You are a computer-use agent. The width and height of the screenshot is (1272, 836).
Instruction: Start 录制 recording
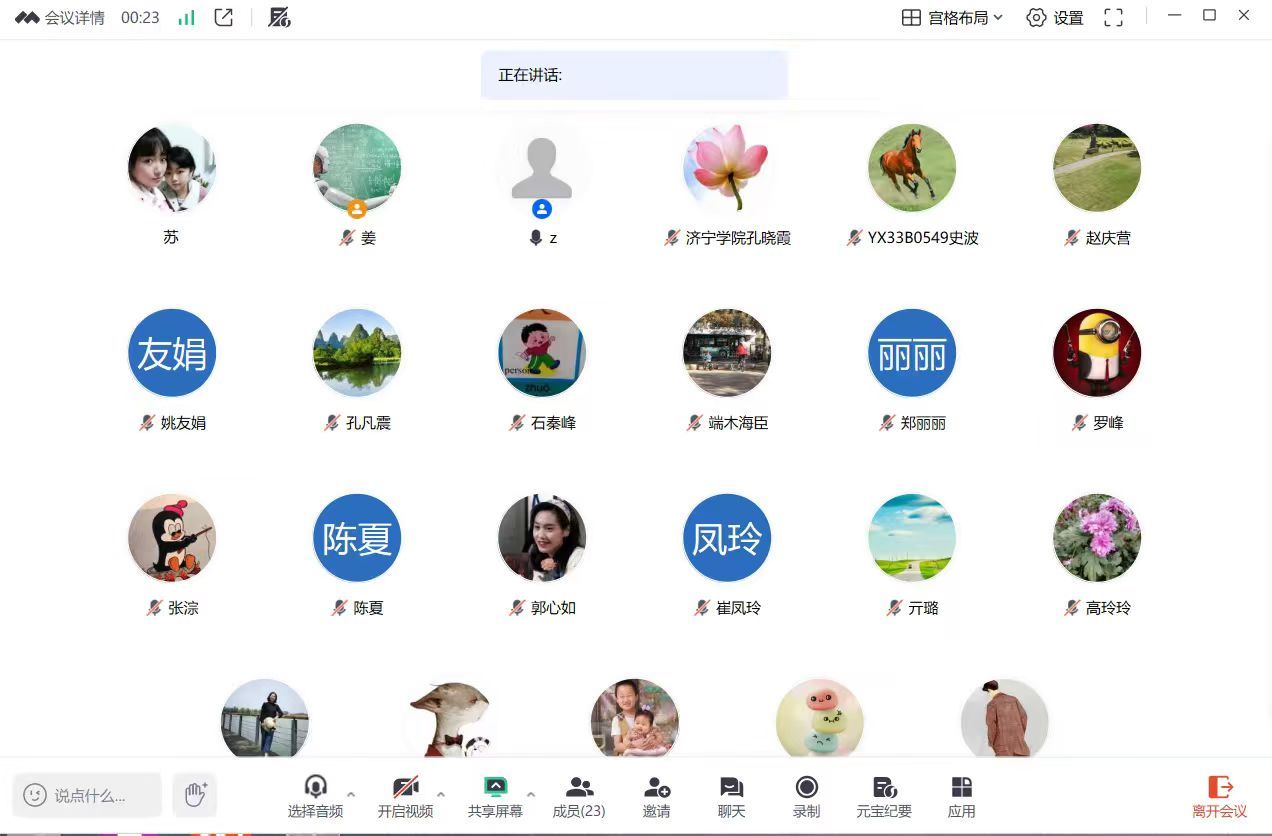(806, 797)
